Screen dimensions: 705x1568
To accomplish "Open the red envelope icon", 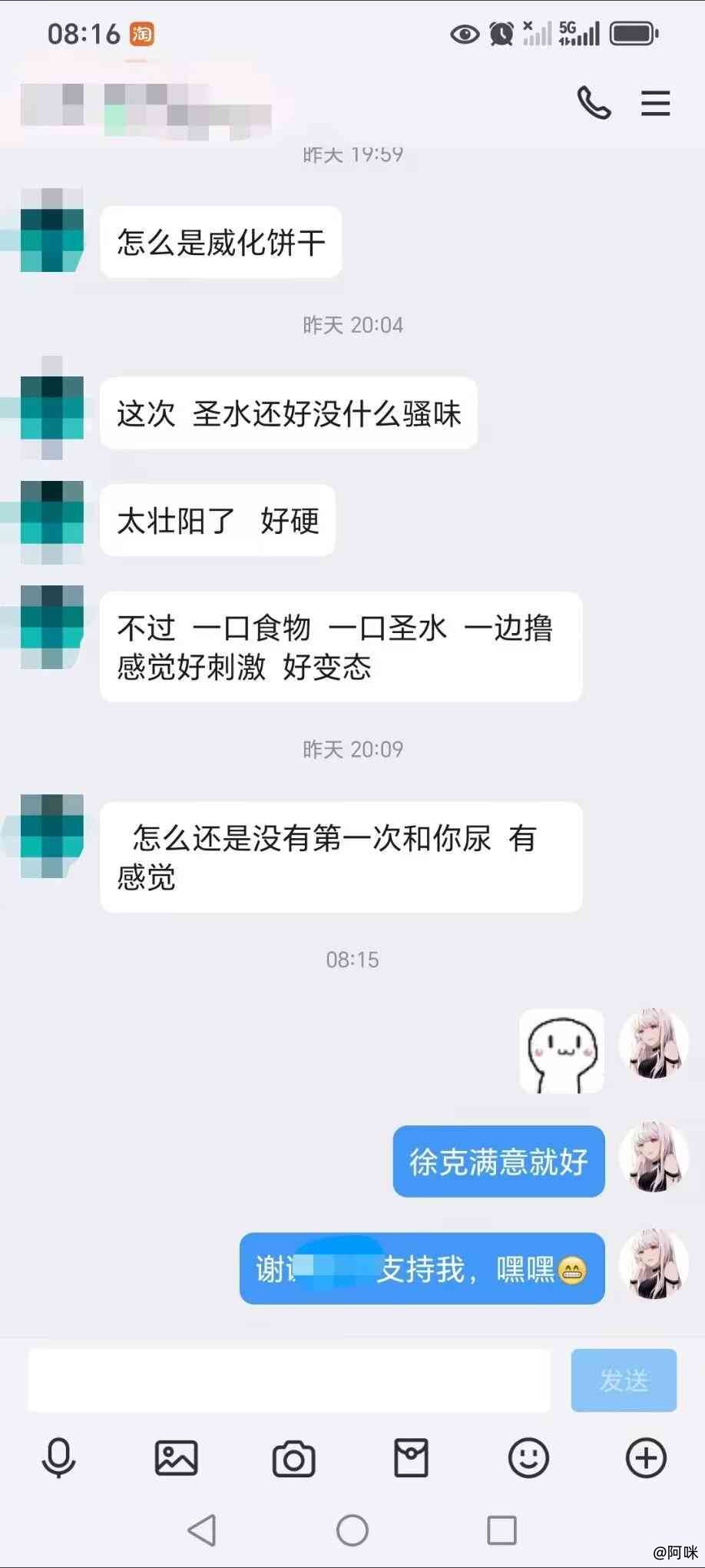I will tap(411, 1458).
